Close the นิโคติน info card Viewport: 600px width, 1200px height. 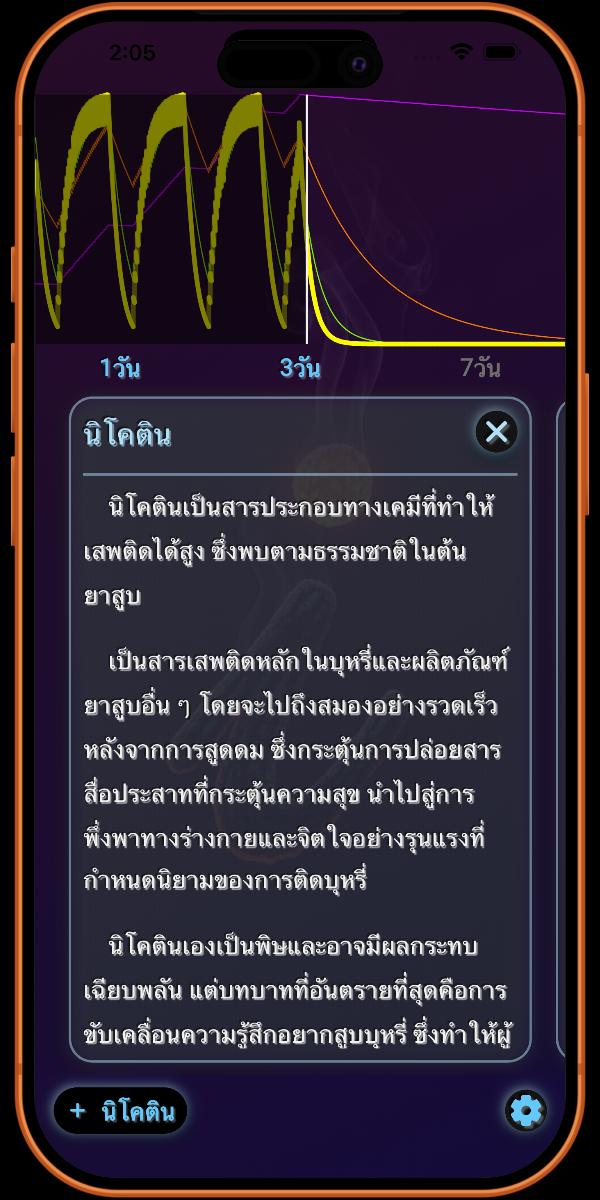496,432
